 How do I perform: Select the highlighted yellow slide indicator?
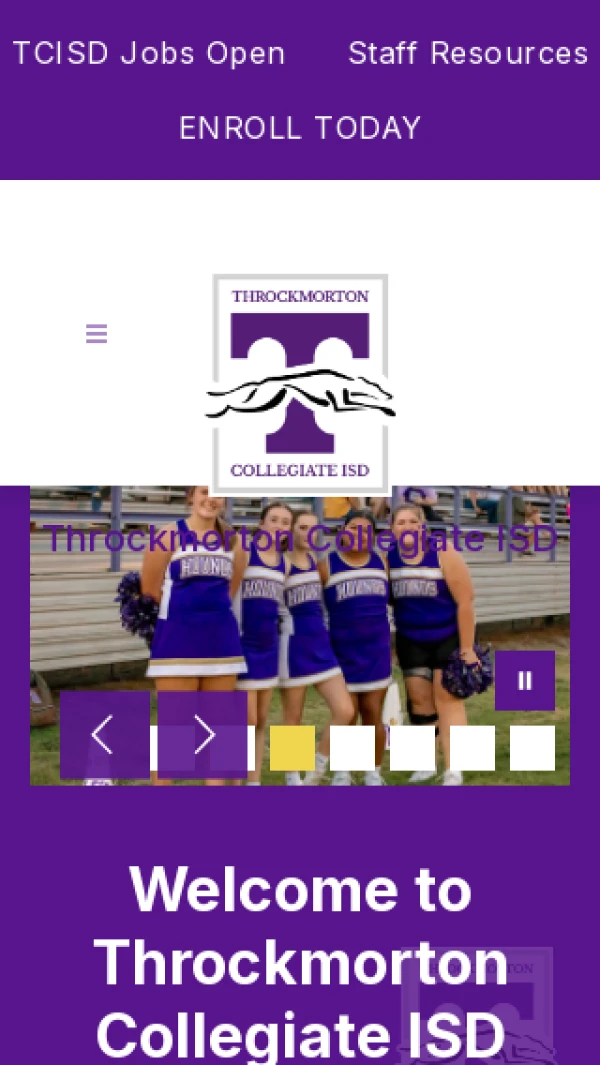292,748
